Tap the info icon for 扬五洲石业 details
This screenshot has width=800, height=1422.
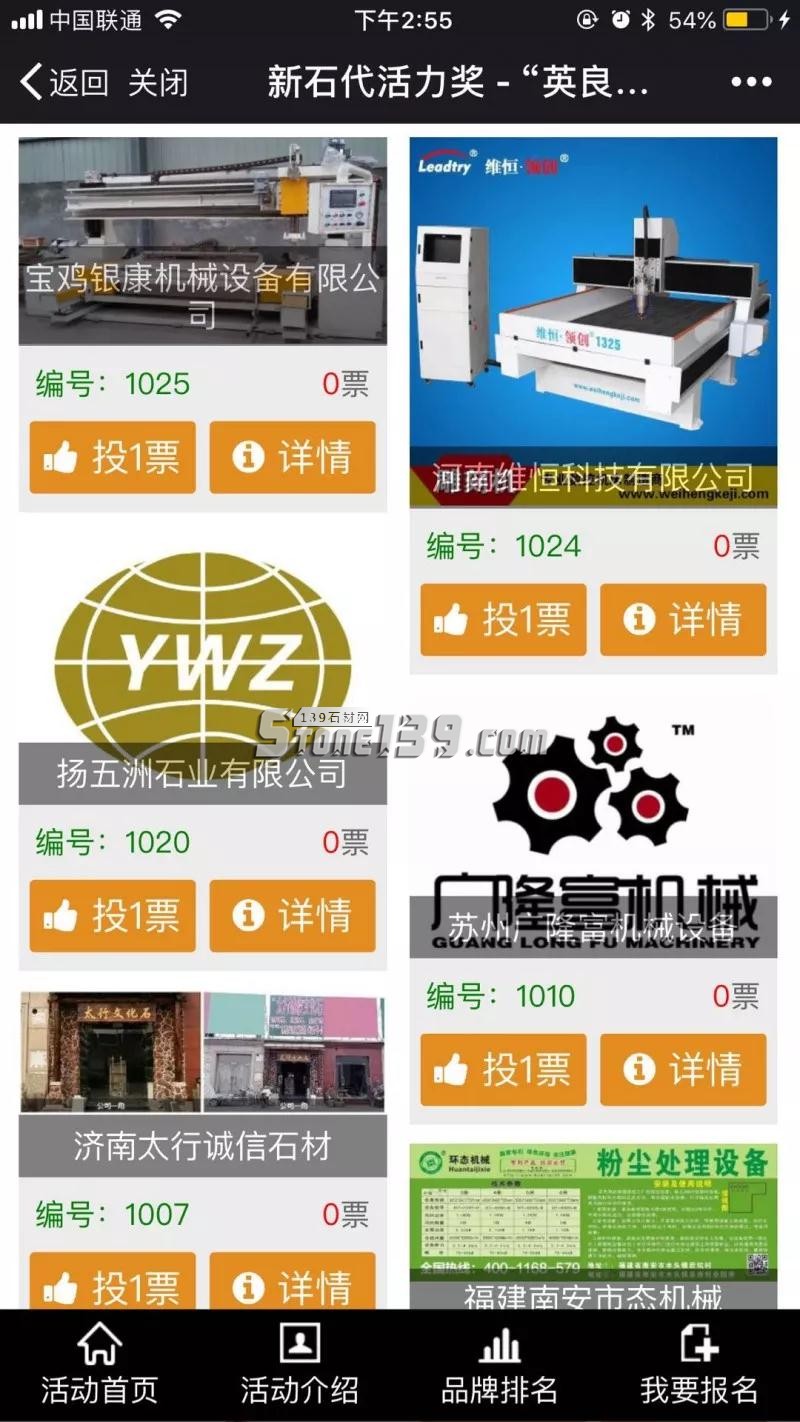pos(245,914)
